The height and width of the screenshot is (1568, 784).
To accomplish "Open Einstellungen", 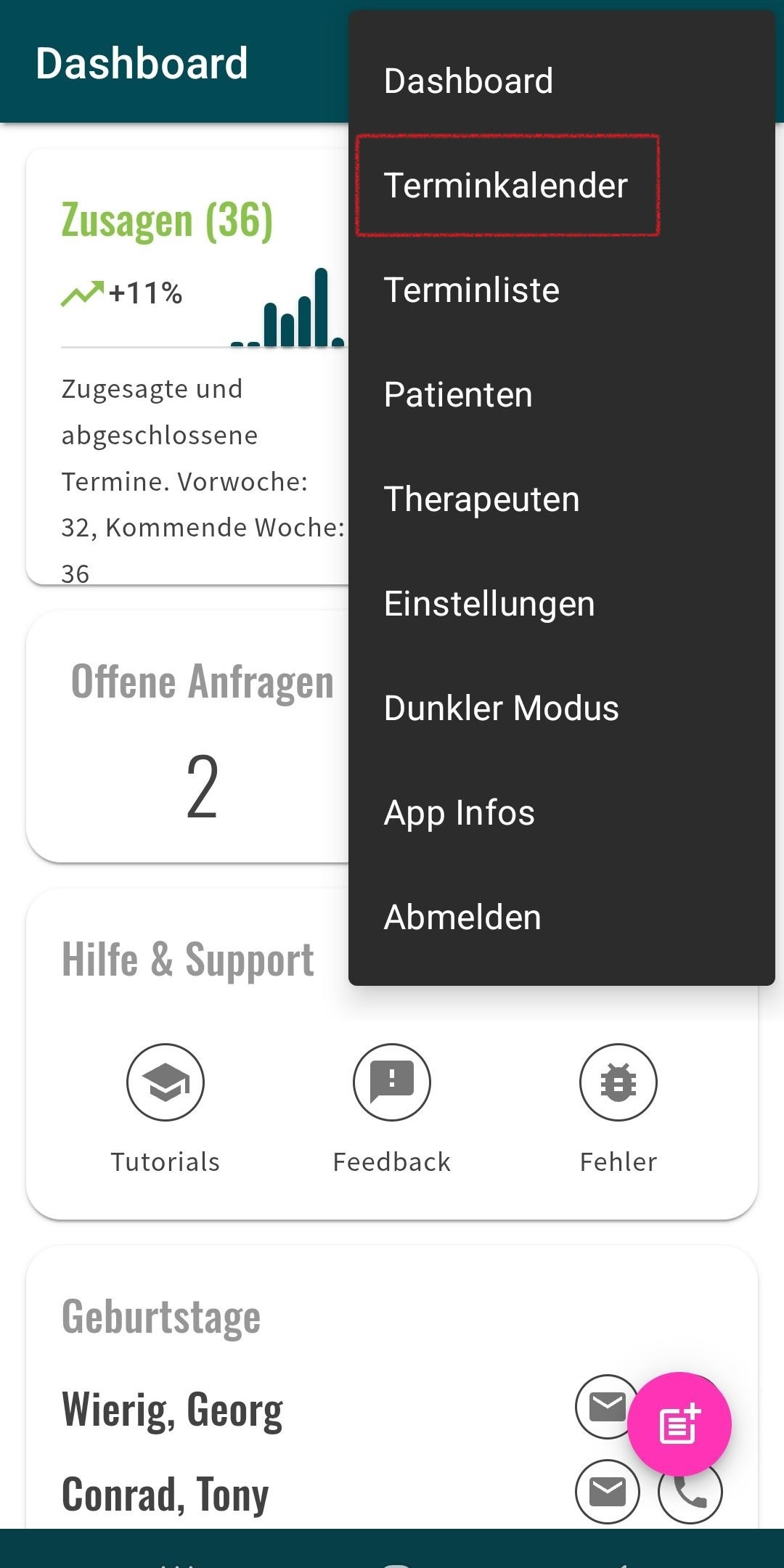I will pos(489,604).
